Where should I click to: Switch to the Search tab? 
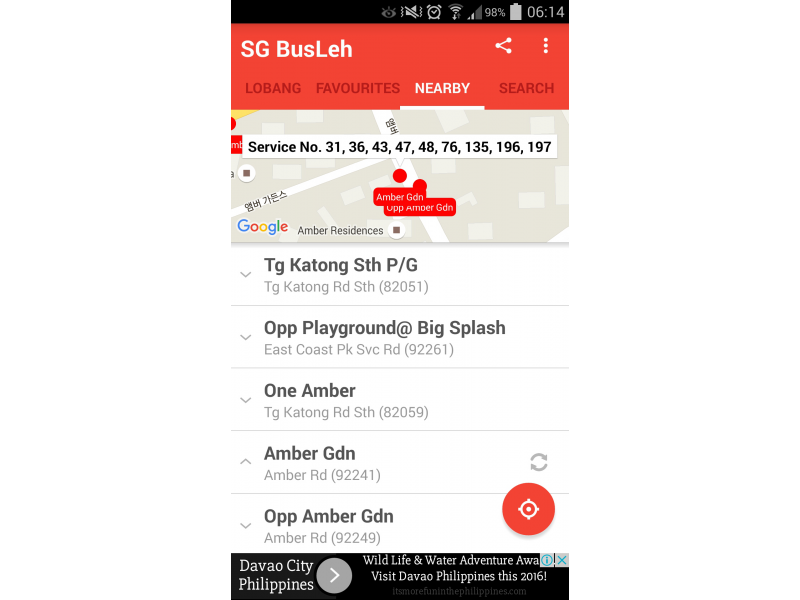tap(526, 88)
